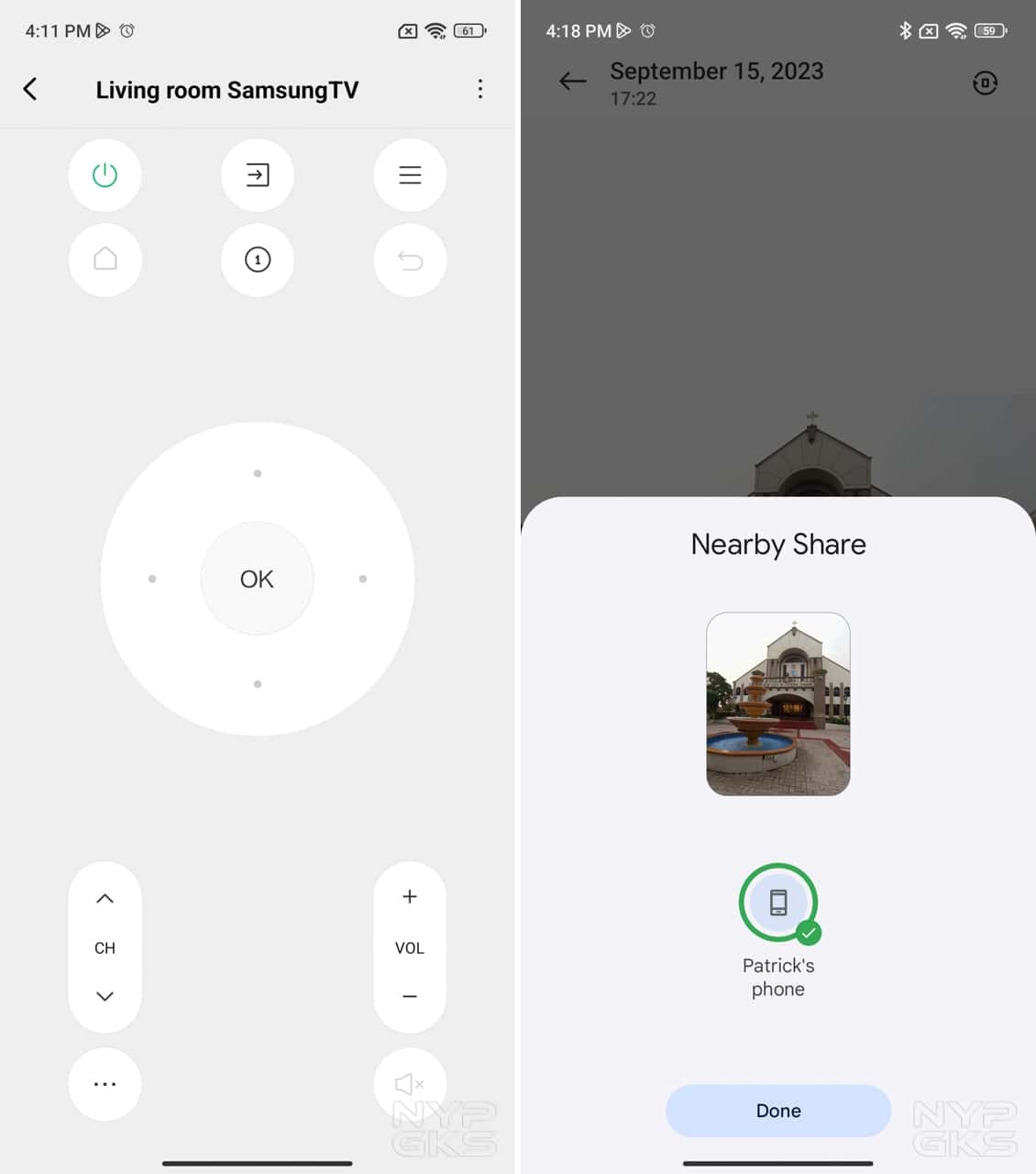The width and height of the screenshot is (1036, 1174).
Task: Tap the TV return button
Action: tap(410, 260)
